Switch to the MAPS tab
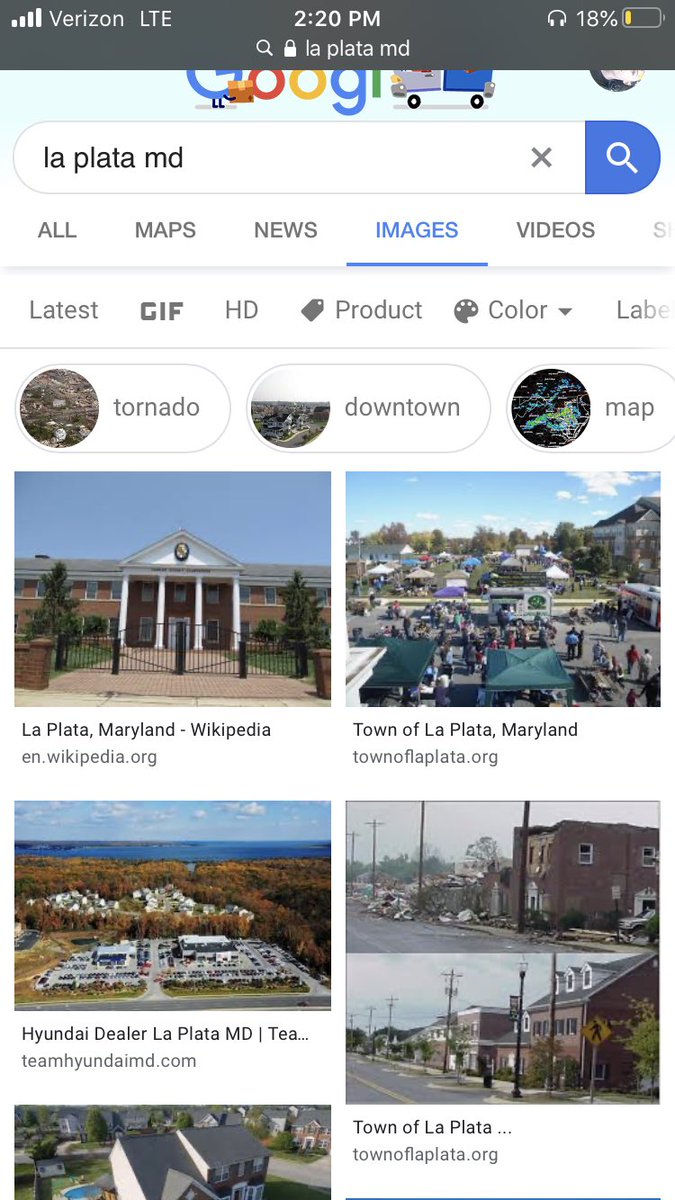 pyautogui.click(x=165, y=230)
